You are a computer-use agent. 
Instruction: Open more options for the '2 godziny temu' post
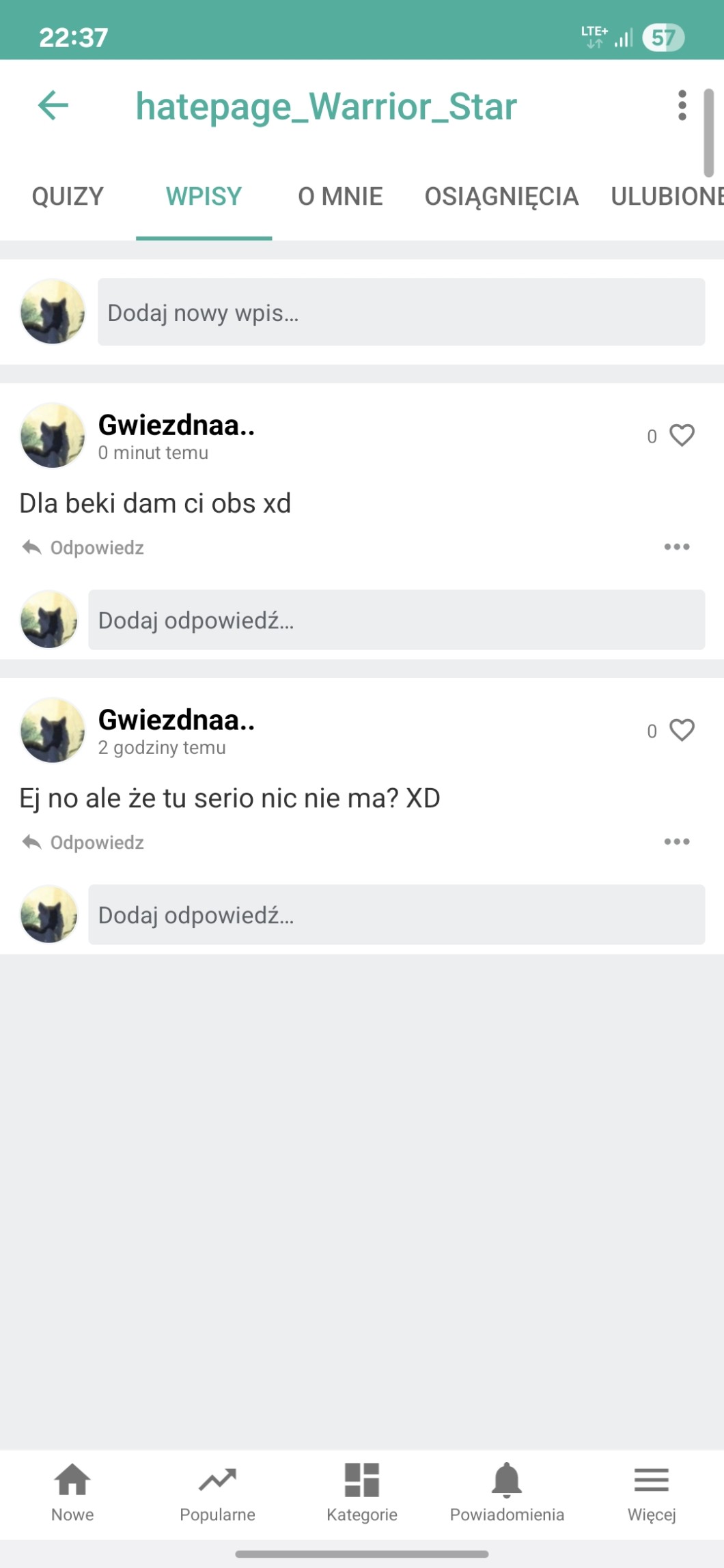tap(676, 842)
